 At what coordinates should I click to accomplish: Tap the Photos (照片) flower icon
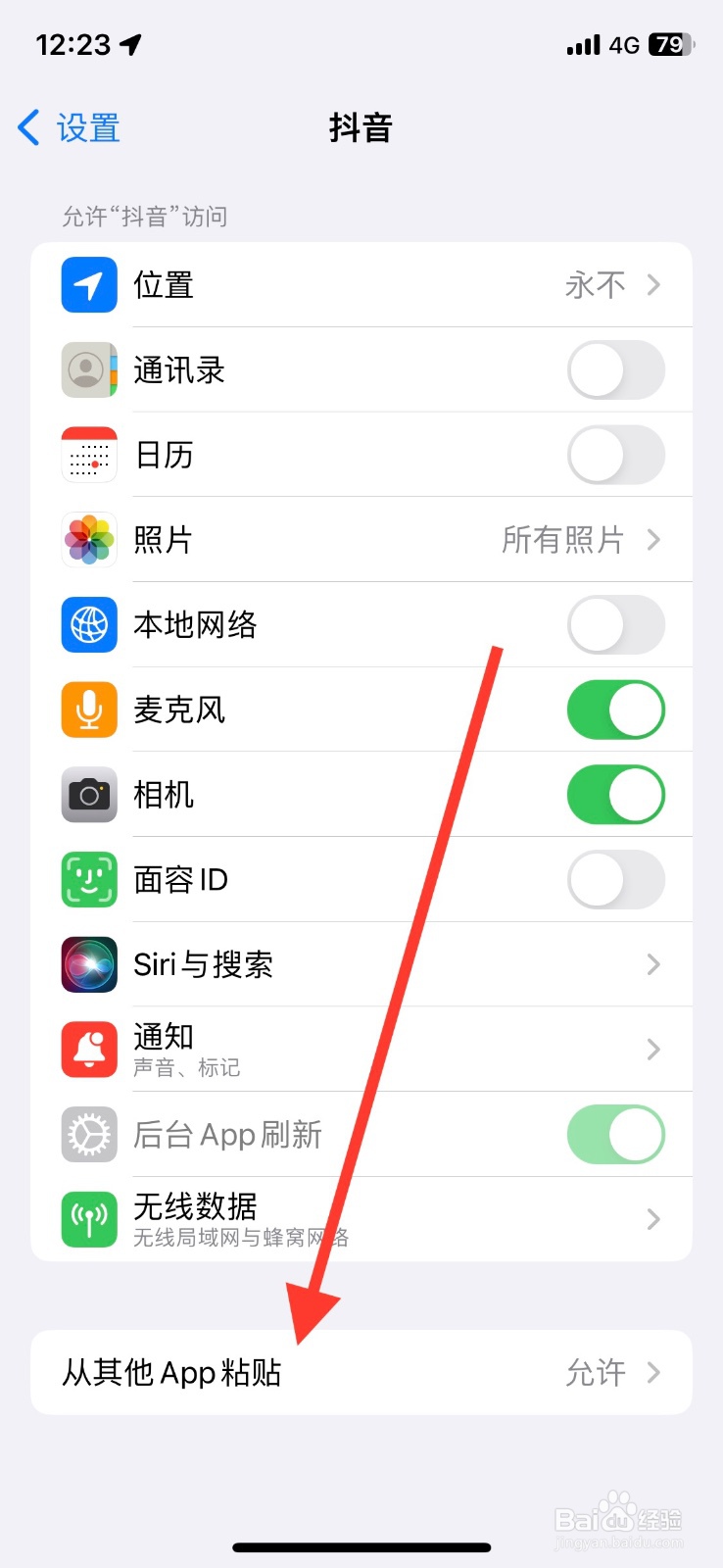[88, 540]
